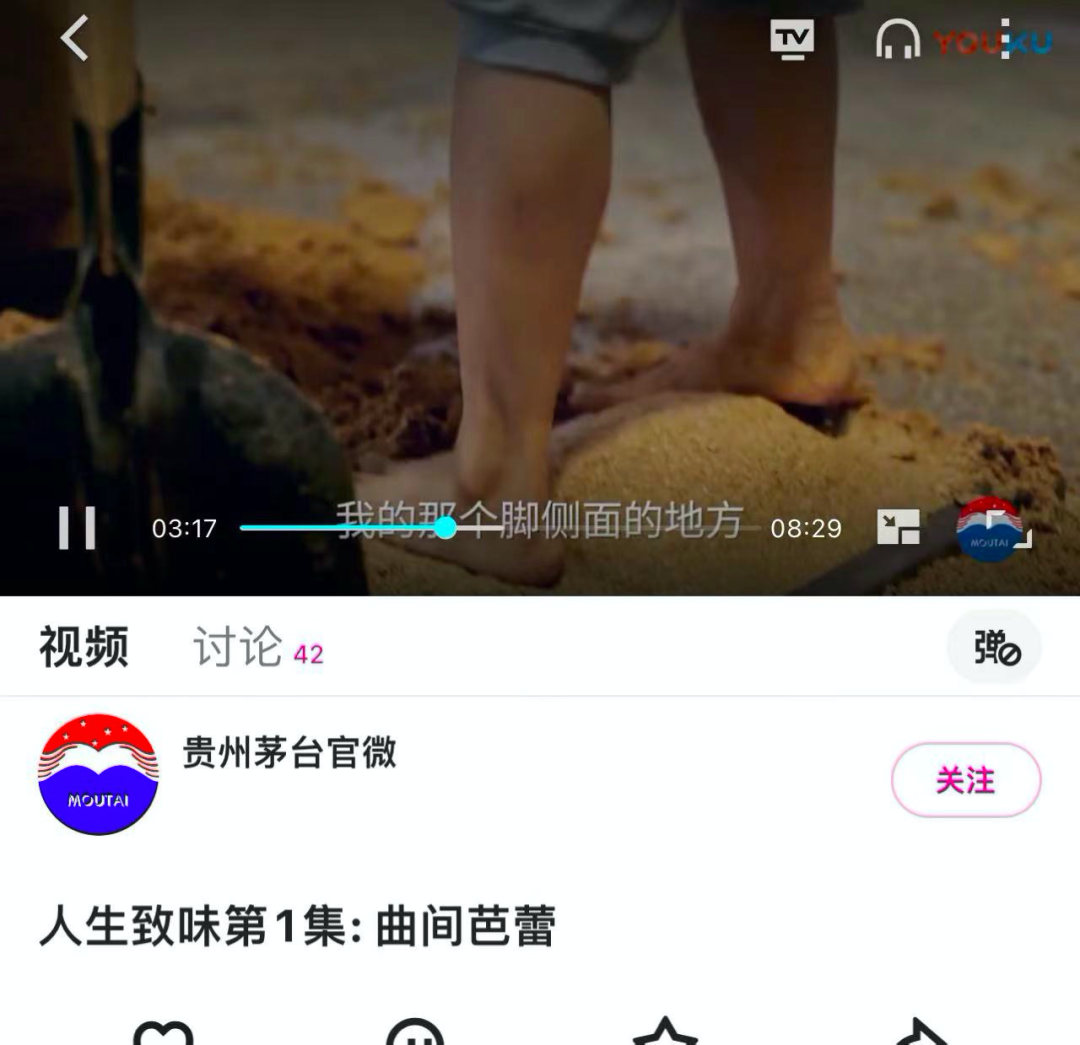Cast the video to TV
This screenshot has width=1080, height=1045.
tap(791, 40)
